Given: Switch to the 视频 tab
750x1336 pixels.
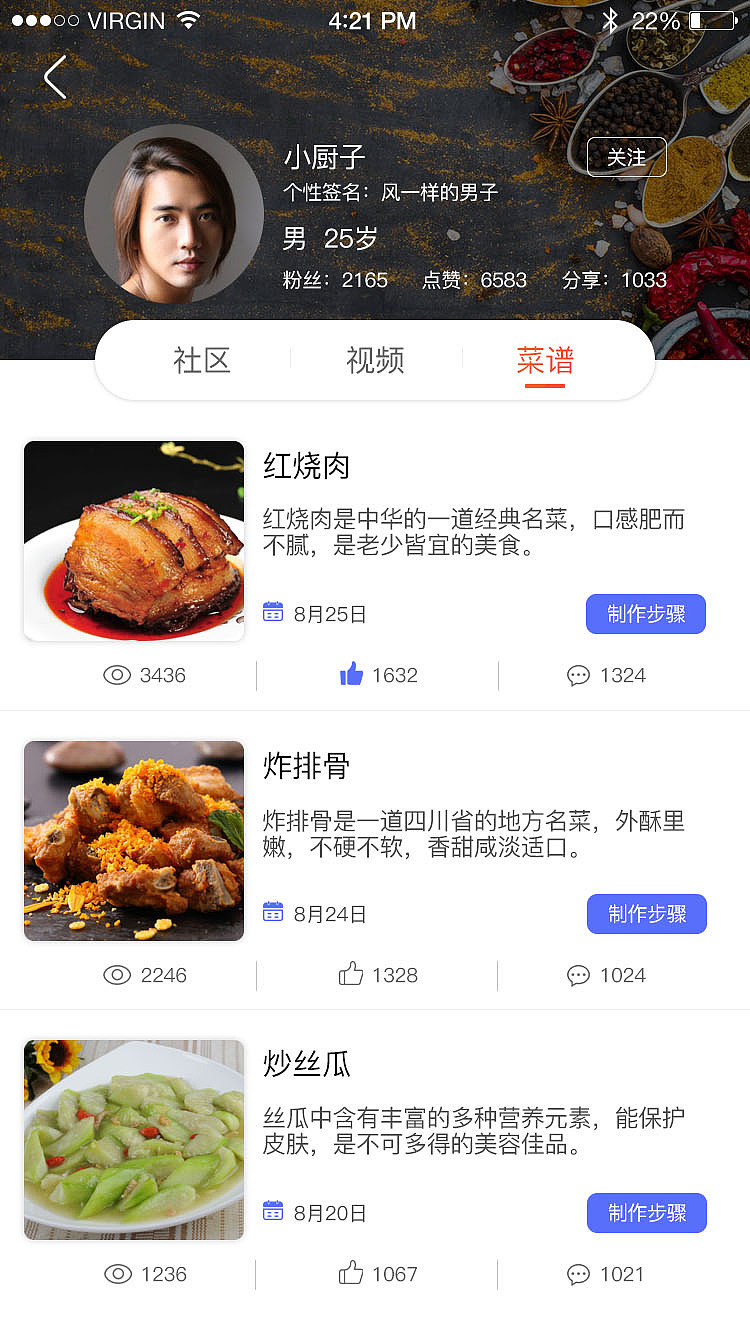Looking at the screenshot, I should pyautogui.click(x=374, y=363).
